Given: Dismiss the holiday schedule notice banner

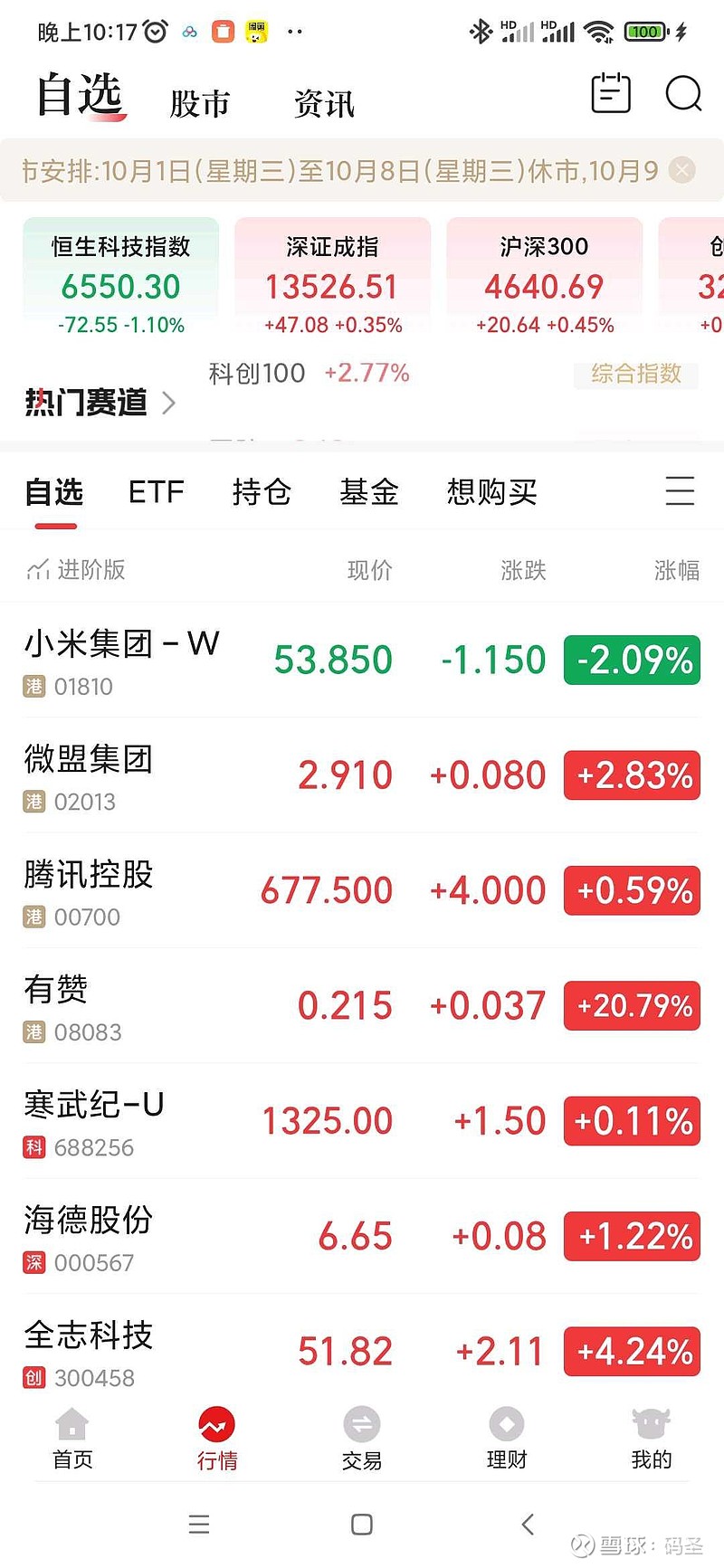Looking at the screenshot, I should [x=683, y=170].
